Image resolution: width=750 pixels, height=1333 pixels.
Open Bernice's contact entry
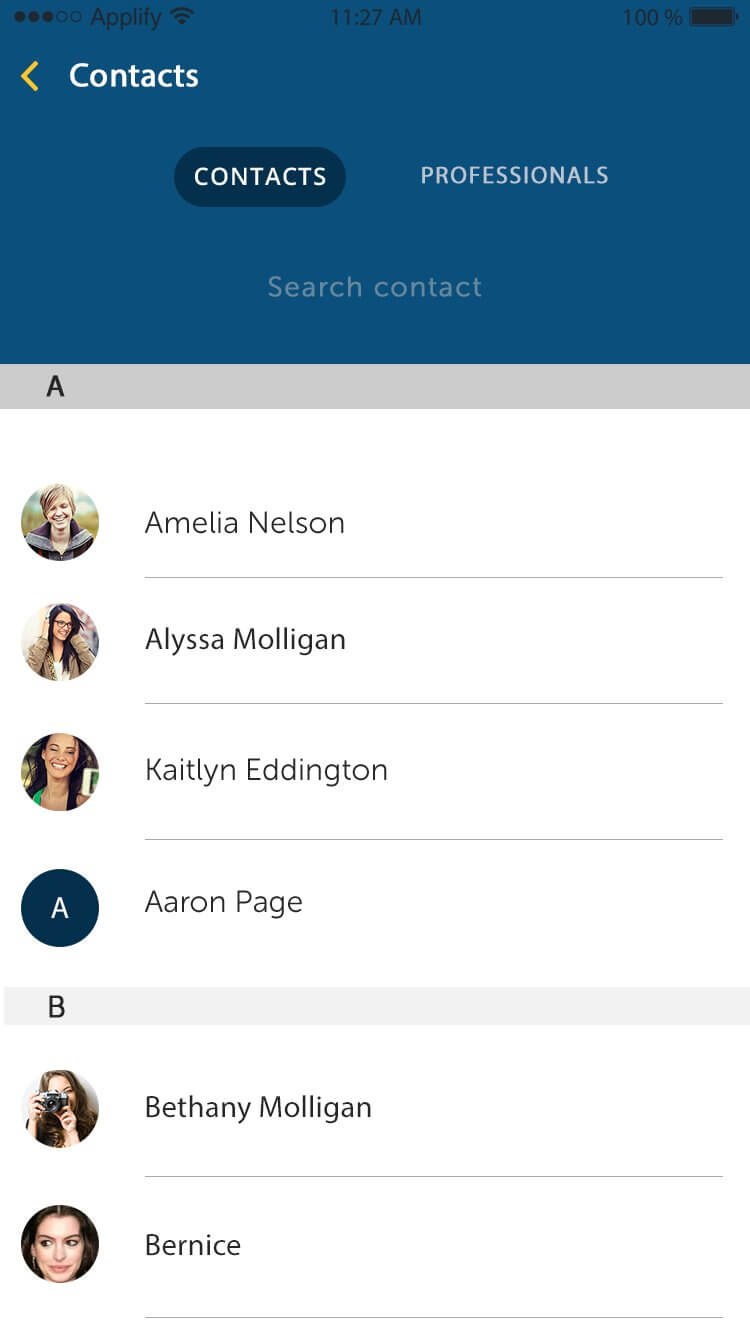tap(375, 1245)
